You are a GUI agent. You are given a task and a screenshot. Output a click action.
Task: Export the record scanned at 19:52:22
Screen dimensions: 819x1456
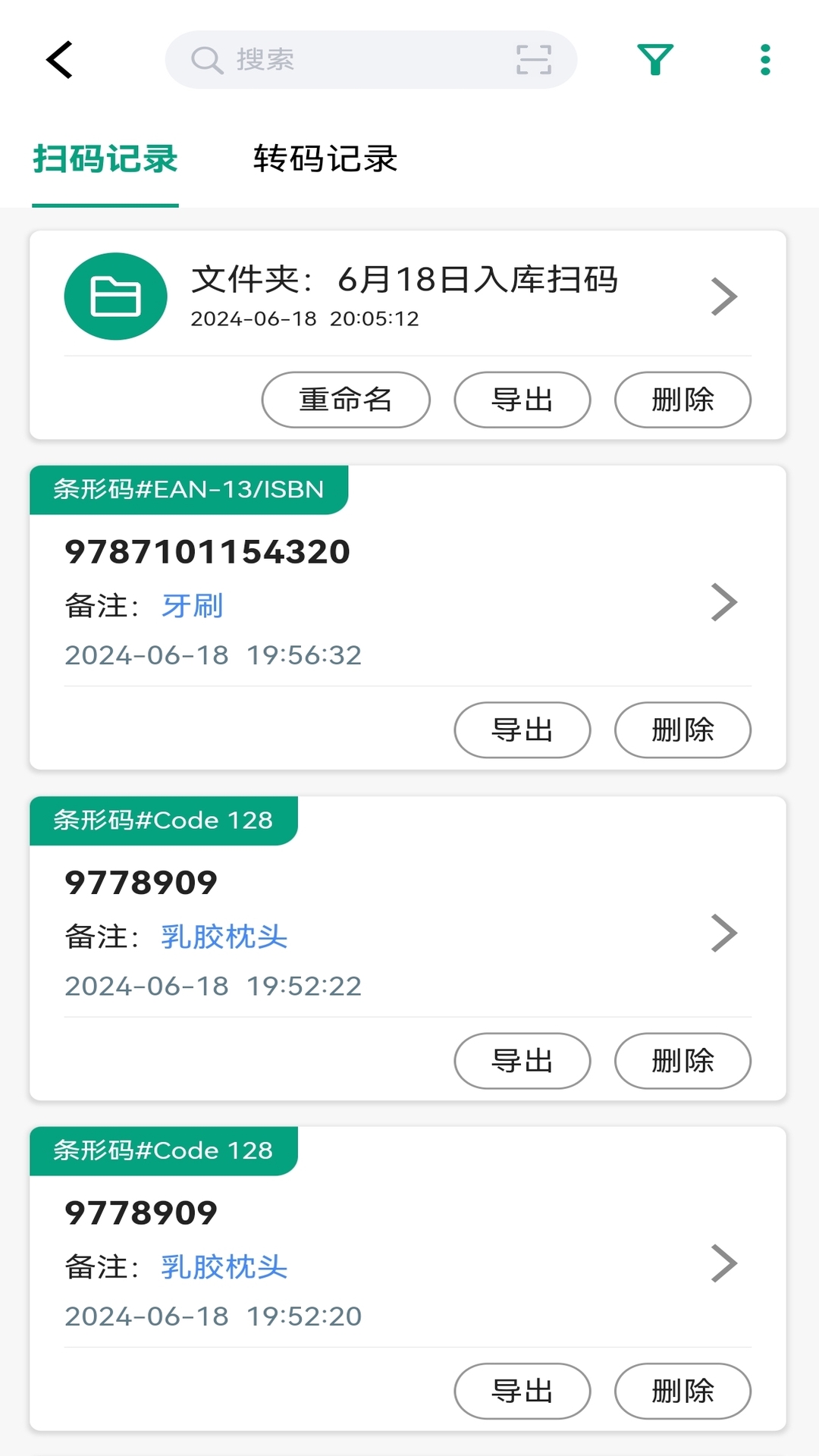click(522, 1061)
